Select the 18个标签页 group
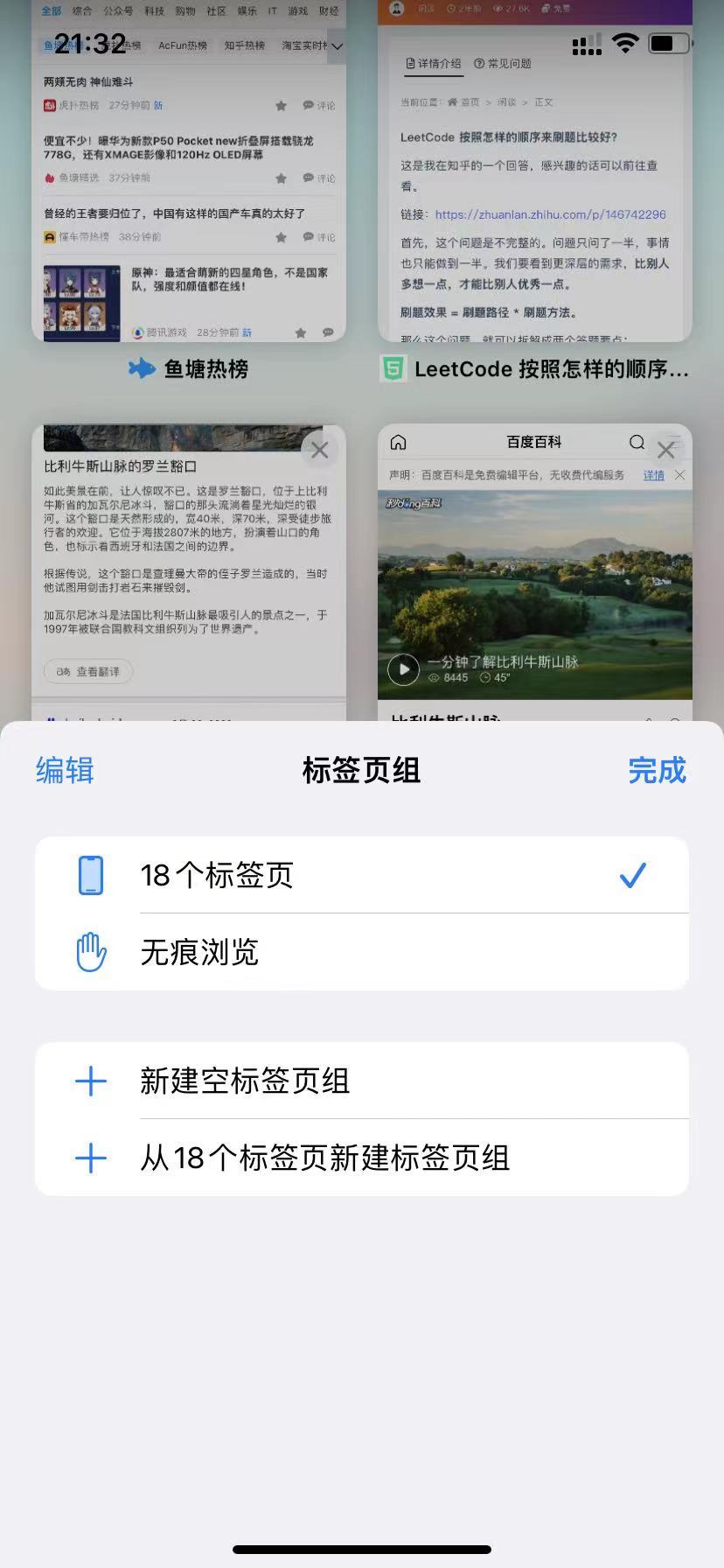 (x=362, y=875)
